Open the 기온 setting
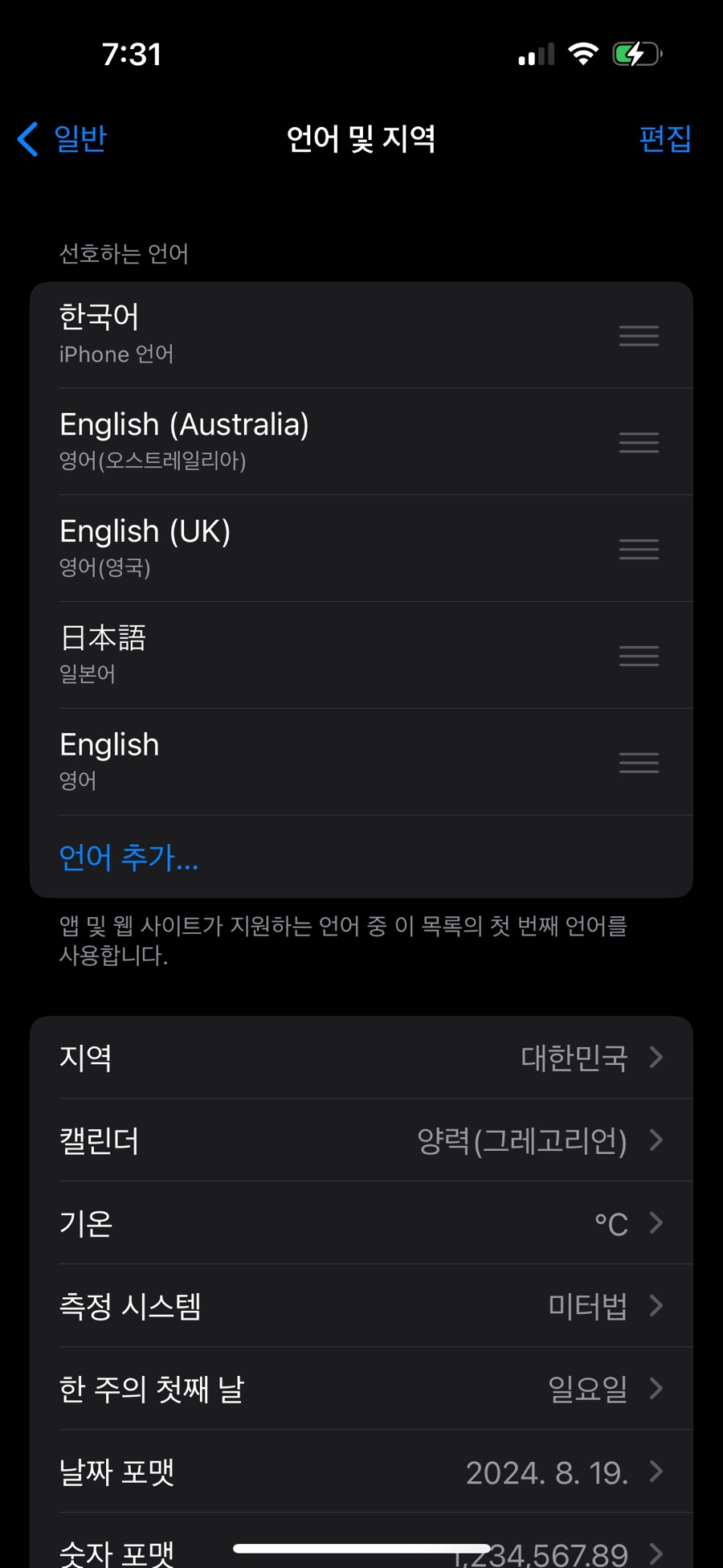The width and height of the screenshot is (723, 1568). [361, 1223]
